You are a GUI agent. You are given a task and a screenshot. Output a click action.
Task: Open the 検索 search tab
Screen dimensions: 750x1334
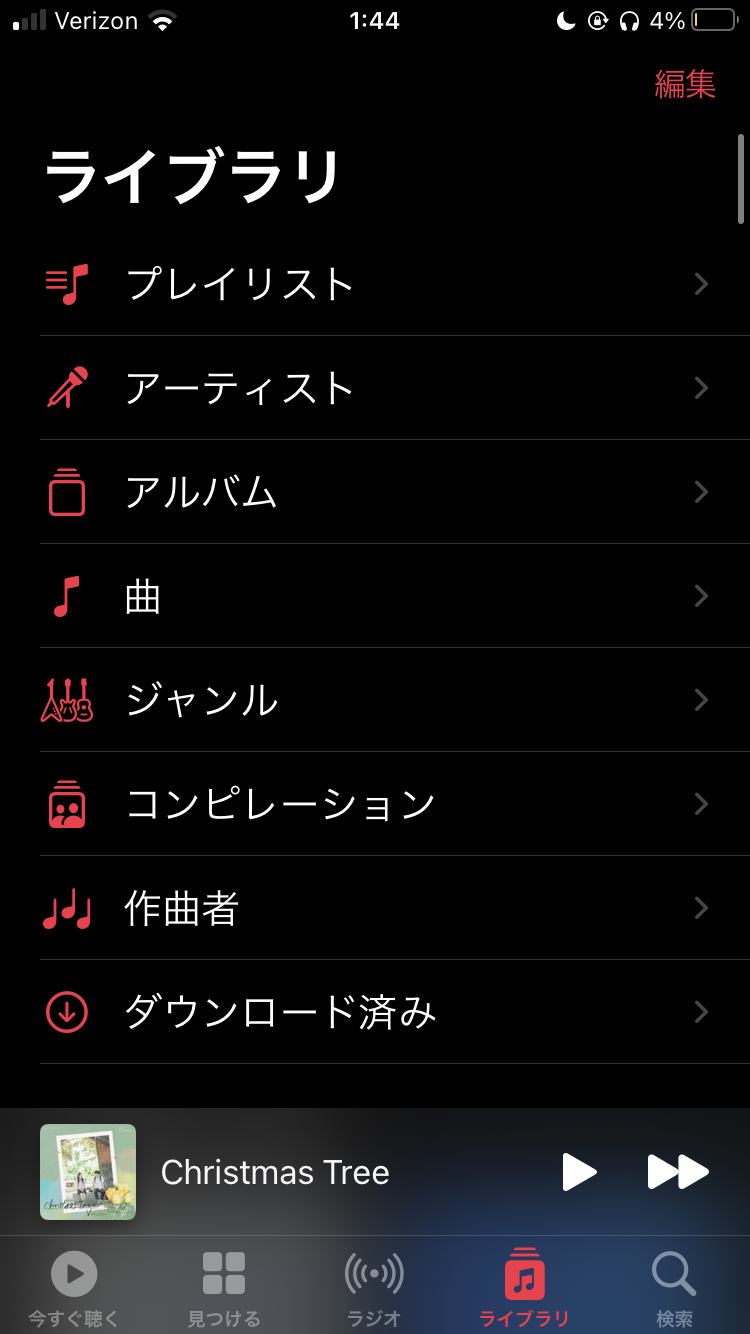(674, 1288)
